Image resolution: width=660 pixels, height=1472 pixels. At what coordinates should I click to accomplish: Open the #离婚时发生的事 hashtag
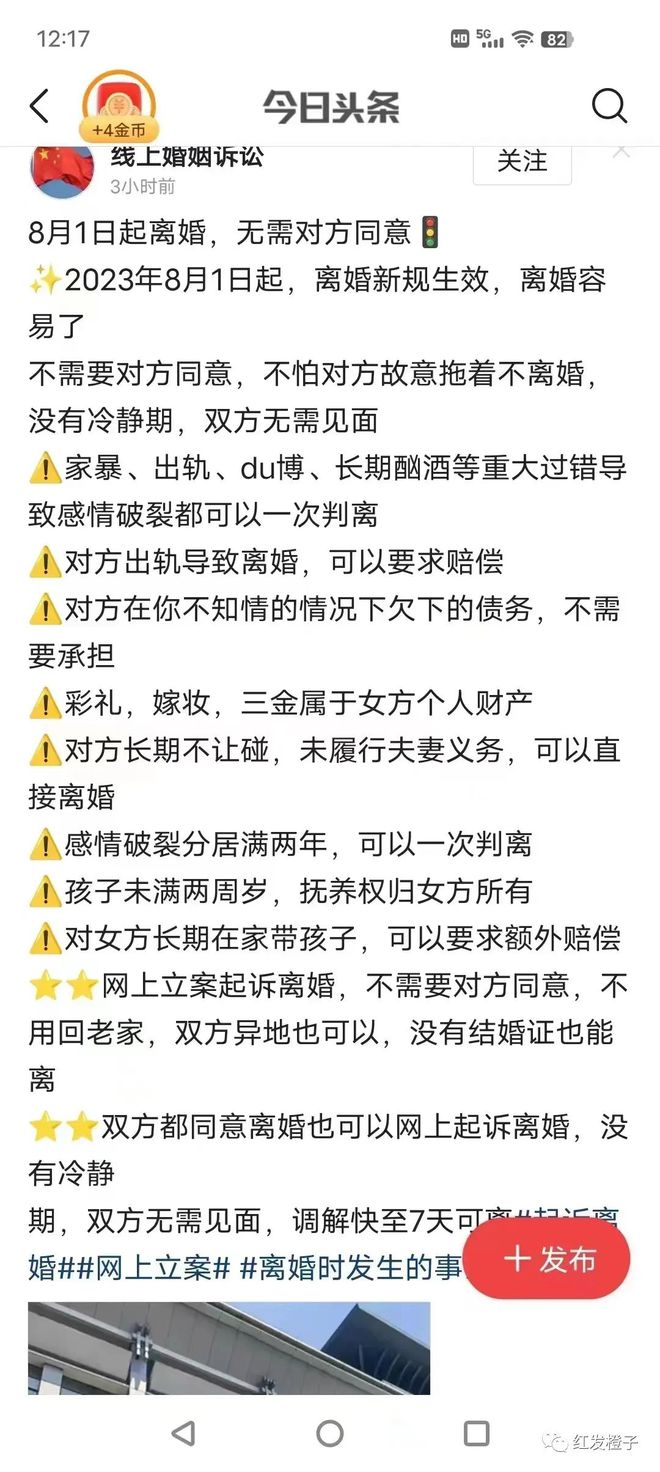(350, 1267)
